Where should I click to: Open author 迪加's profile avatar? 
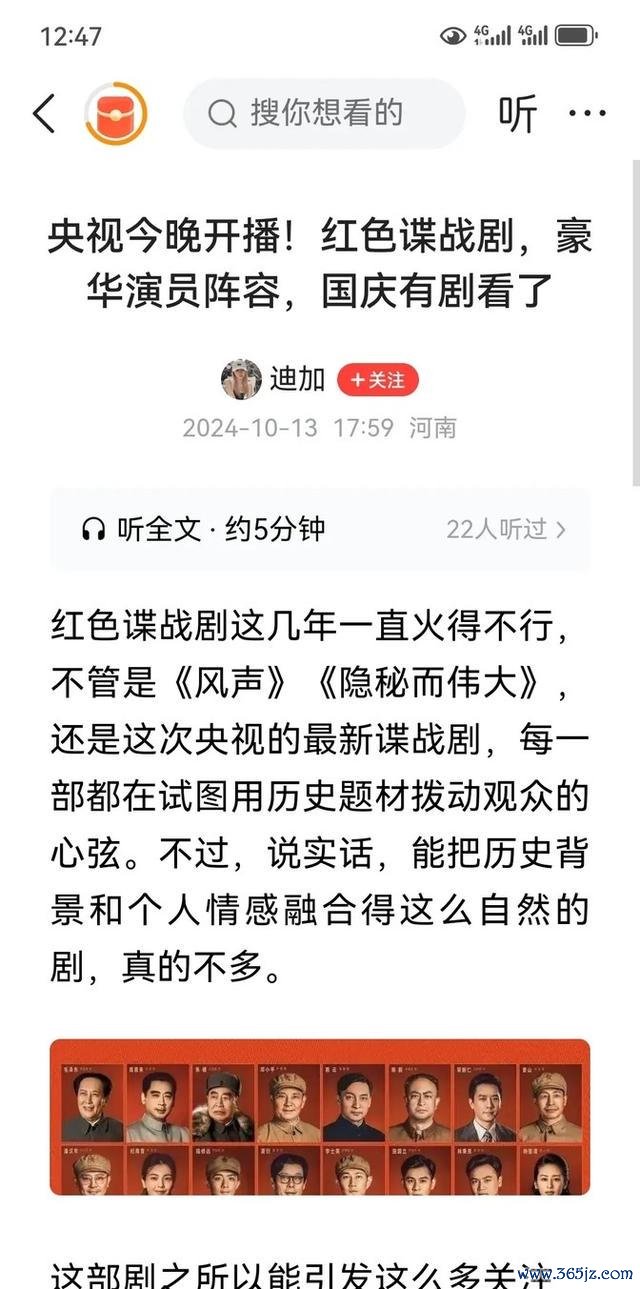[x=241, y=380]
